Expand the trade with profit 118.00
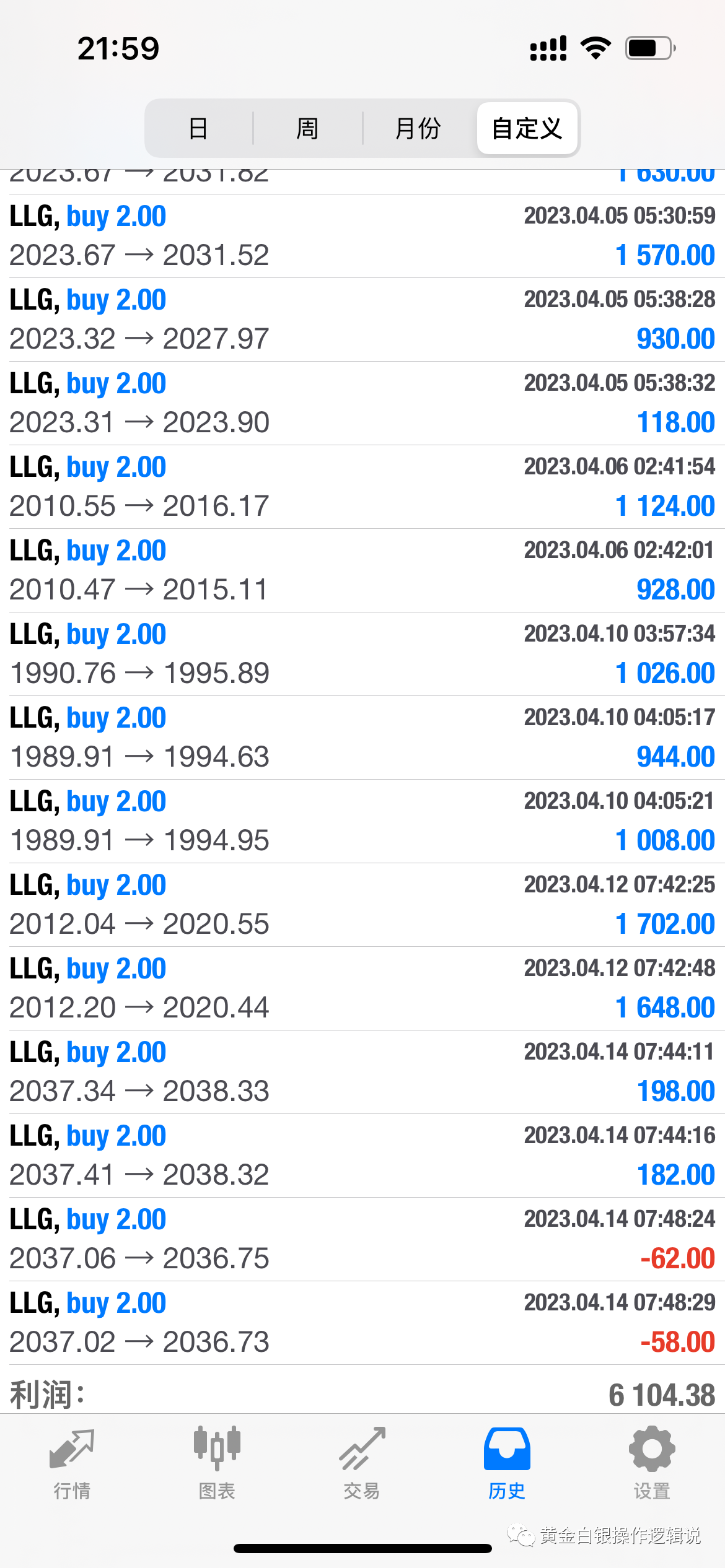 [362, 403]
